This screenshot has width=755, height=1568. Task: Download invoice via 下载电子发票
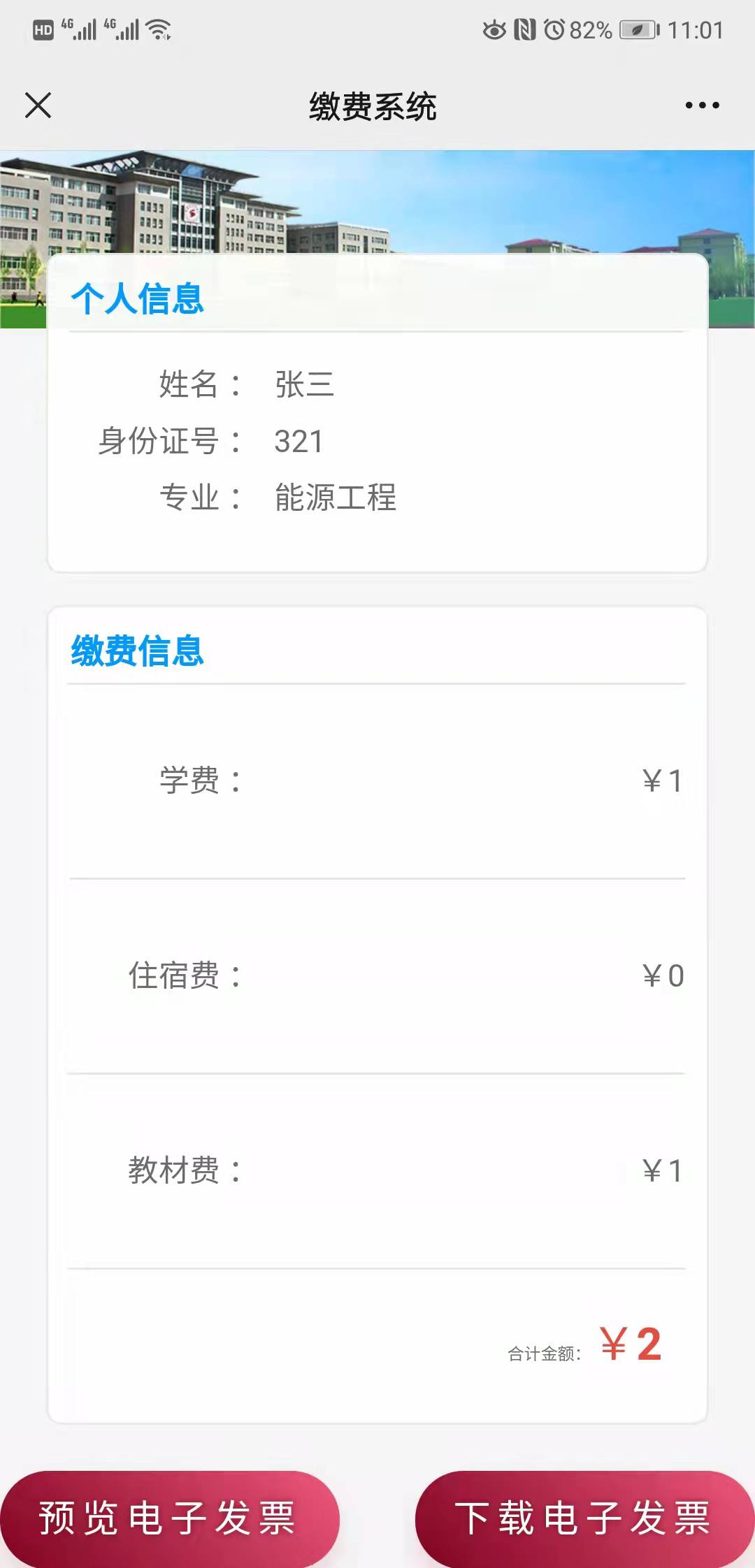tap(584, 1519)
